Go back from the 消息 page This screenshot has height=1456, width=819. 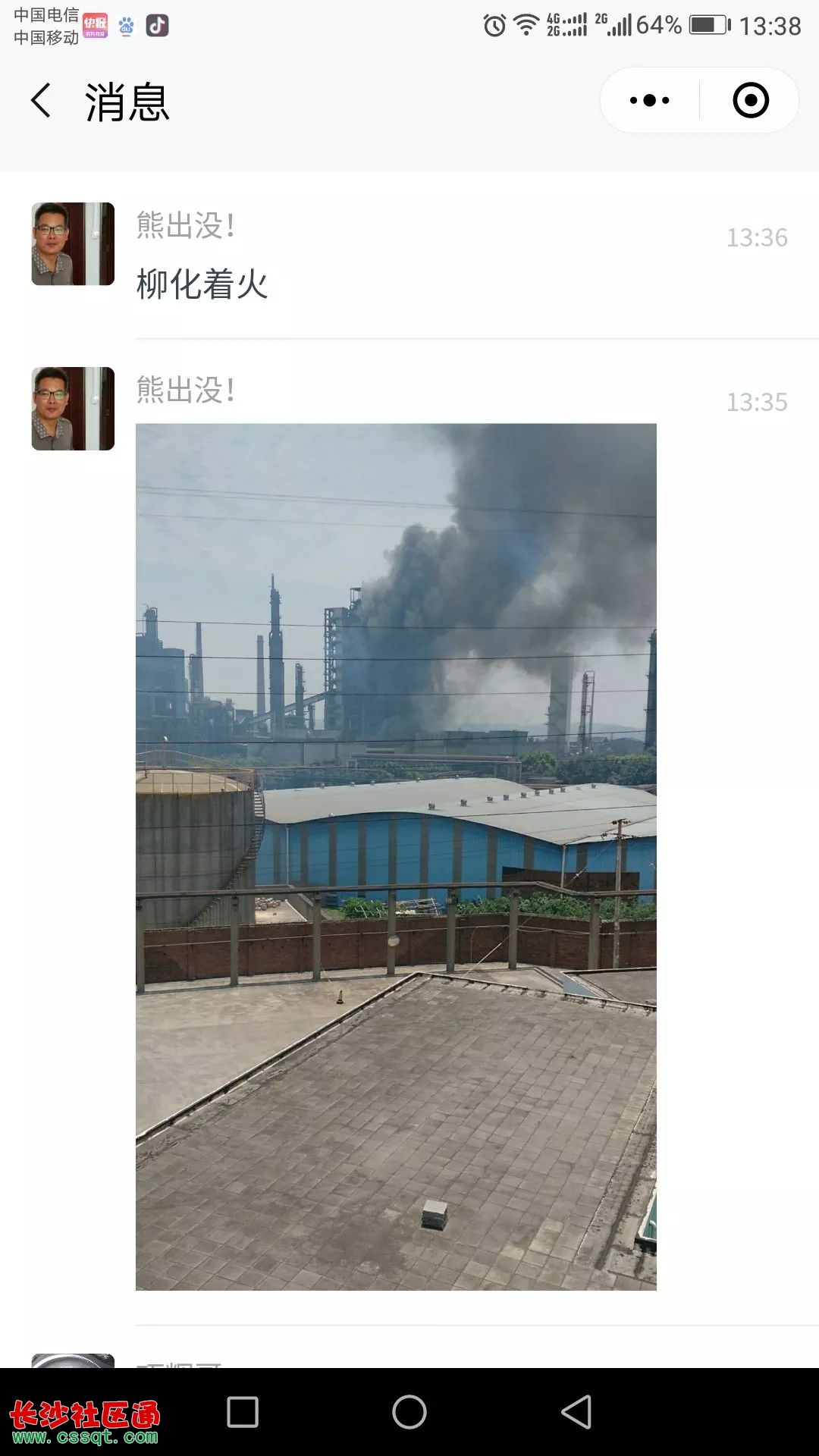click(42, 101)
